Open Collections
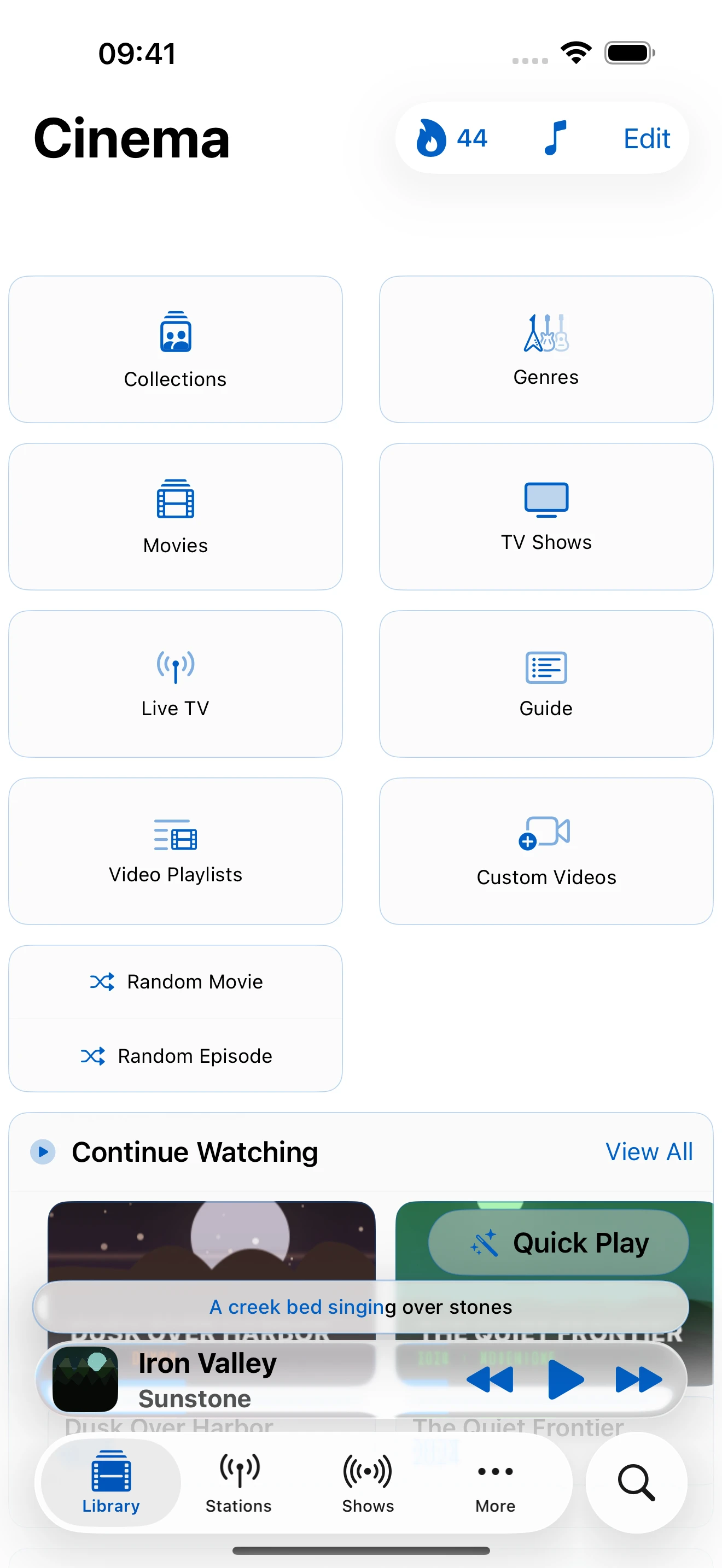Viewport: 722px width, 1568px height. 176,349
